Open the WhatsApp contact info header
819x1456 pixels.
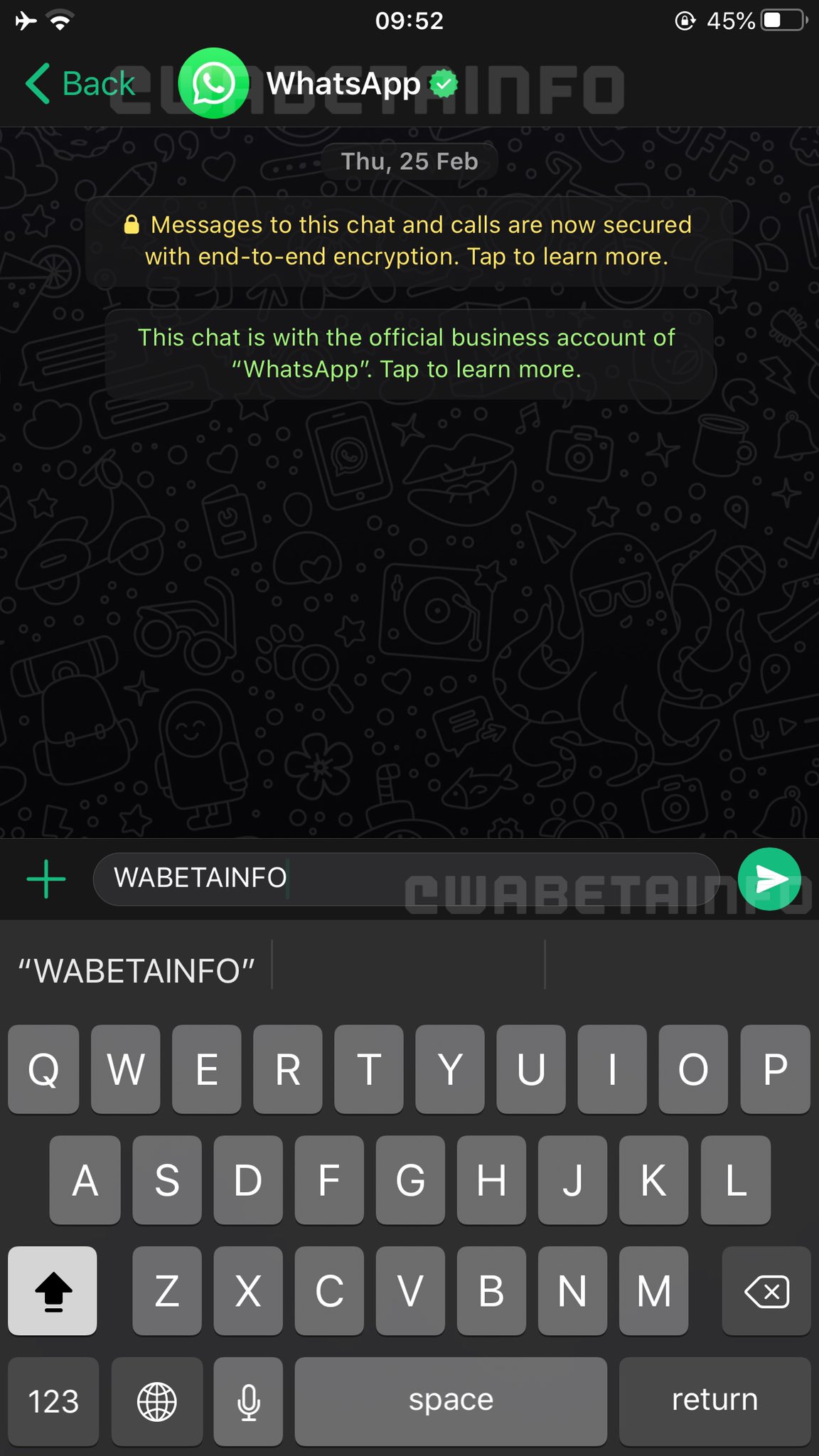(318, 84)
